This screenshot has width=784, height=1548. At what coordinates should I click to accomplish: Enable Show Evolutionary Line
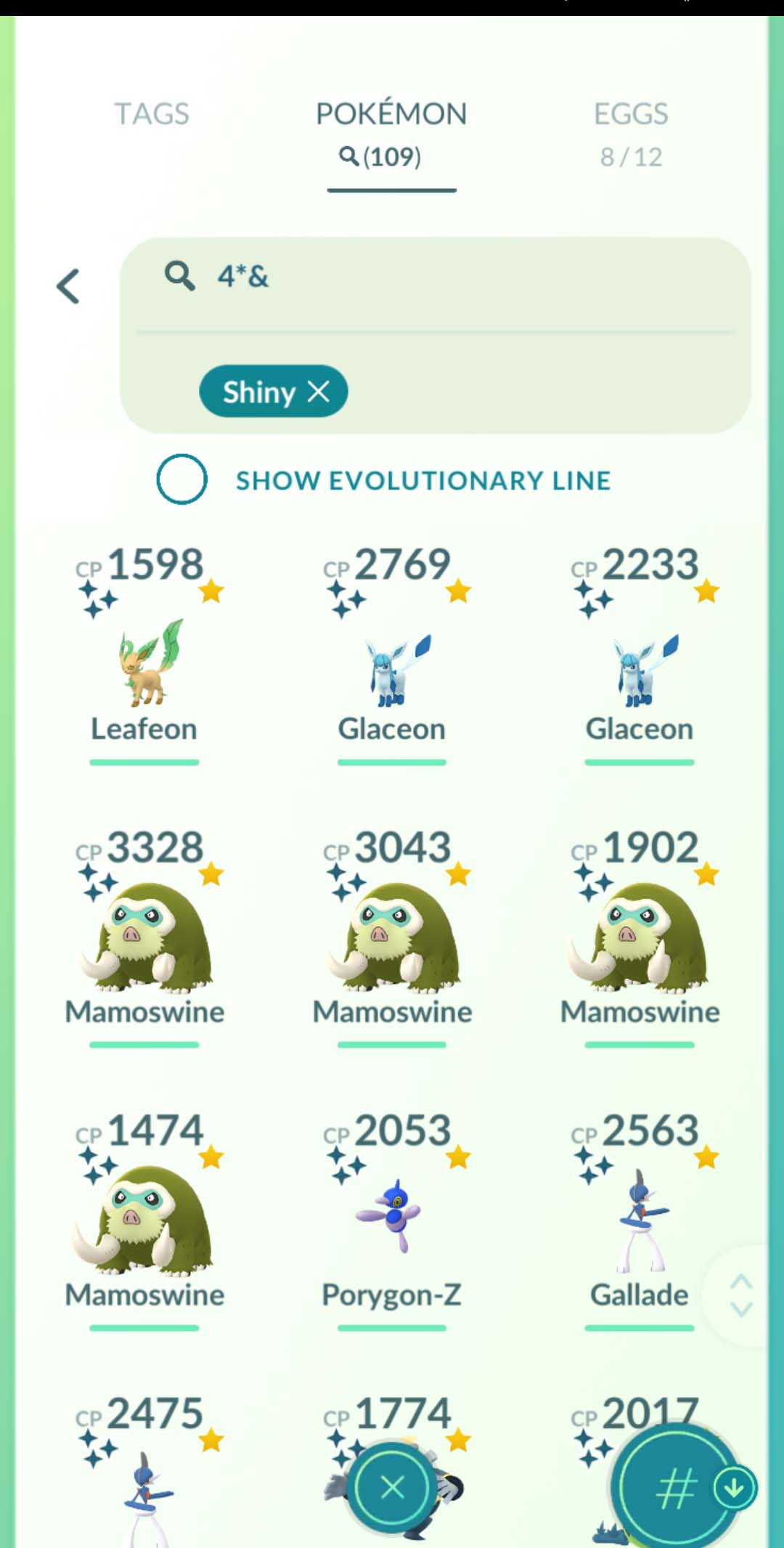(181, 479)
